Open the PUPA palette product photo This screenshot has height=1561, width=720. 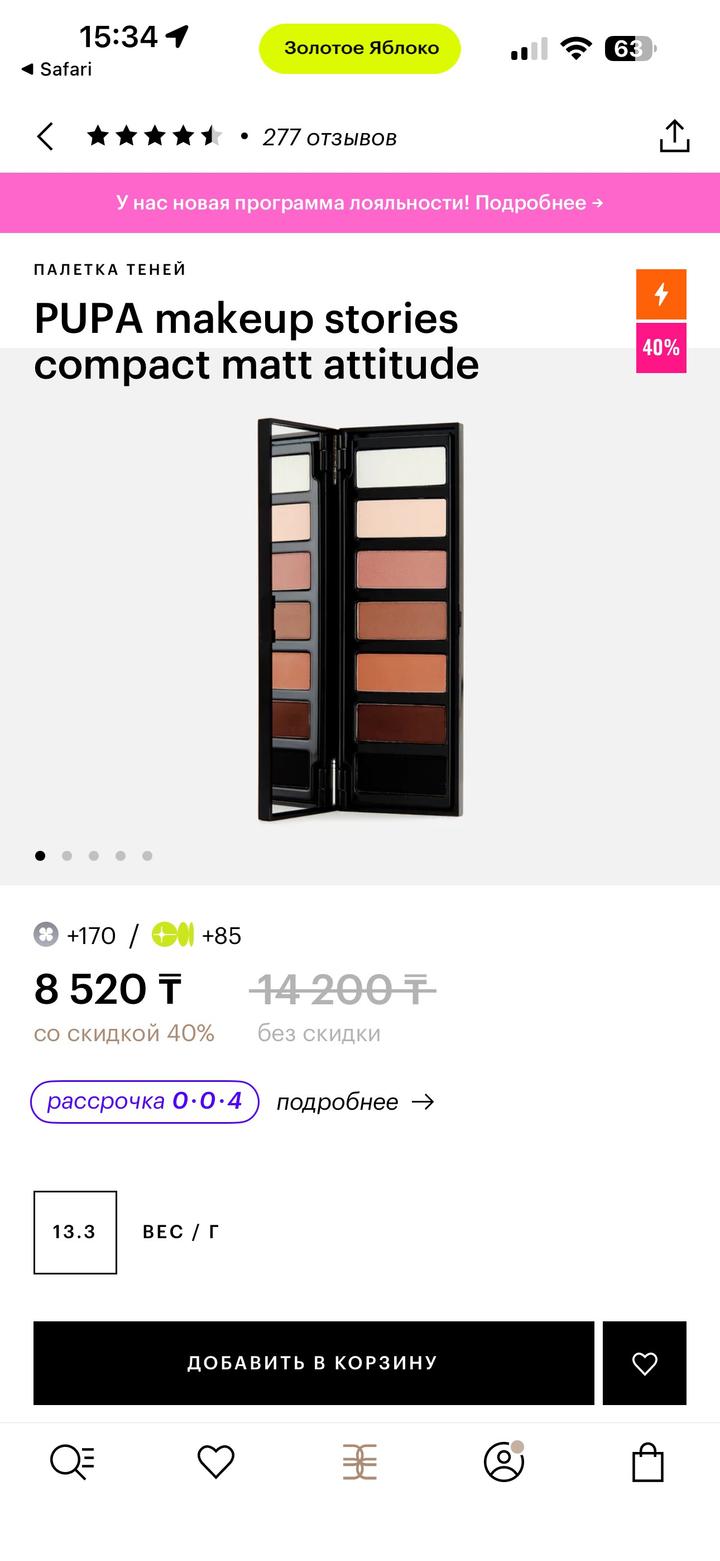[360, 620]
